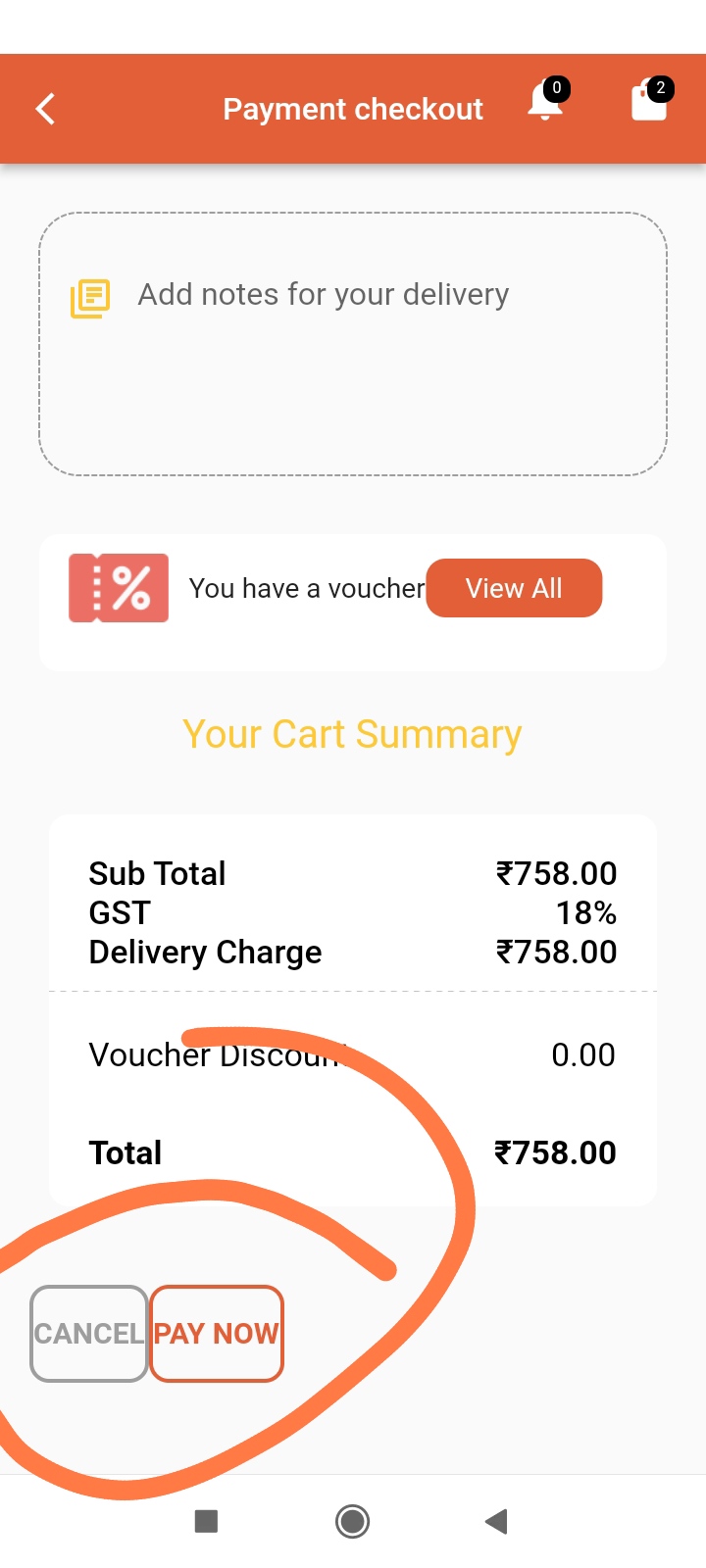
Task: Open the shopping bag cart icon
Action: [650, 100]
